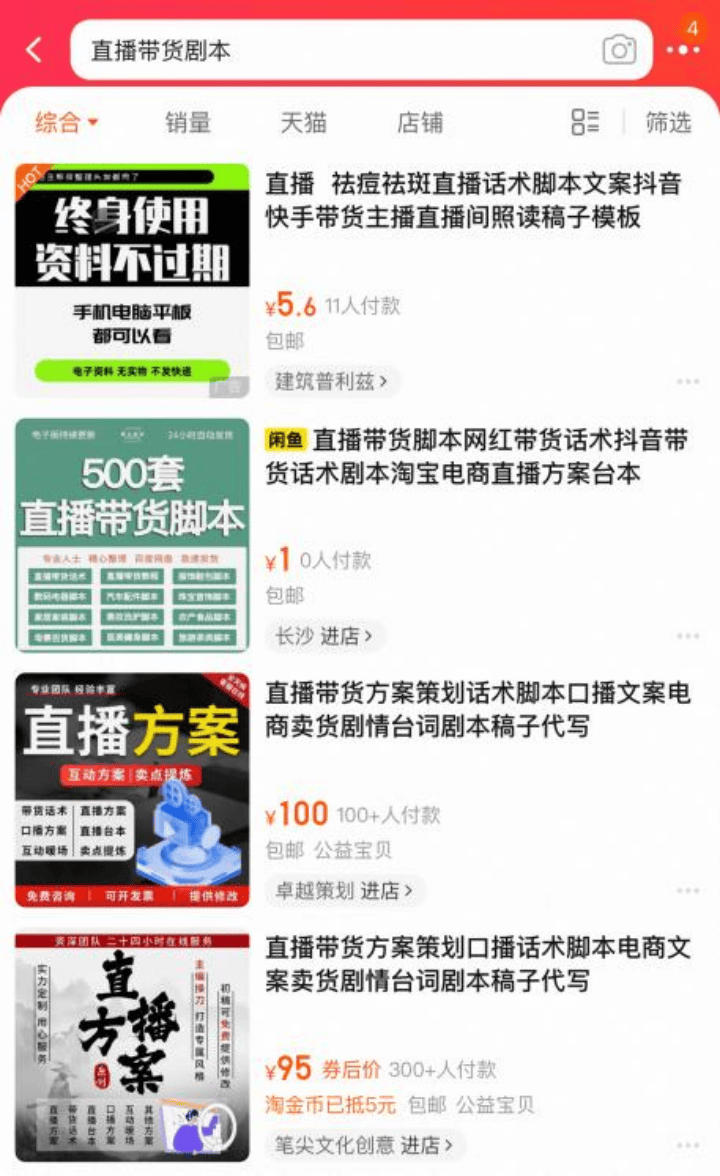This screenshot has width=720, height=1176.
Task: Visit the 建筑普利兹 shop
Action: [x=332, y=381]
